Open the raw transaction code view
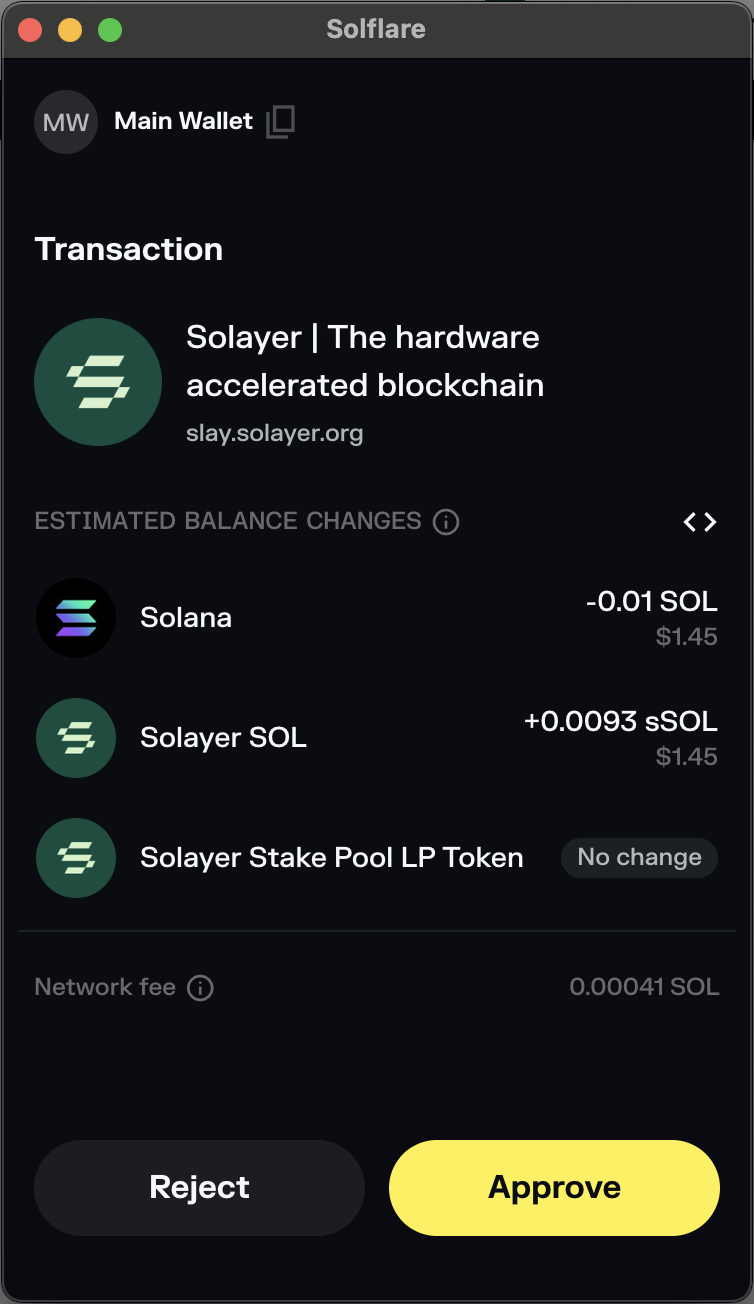Screen dimensions: 754x1304 pos(700,522)
